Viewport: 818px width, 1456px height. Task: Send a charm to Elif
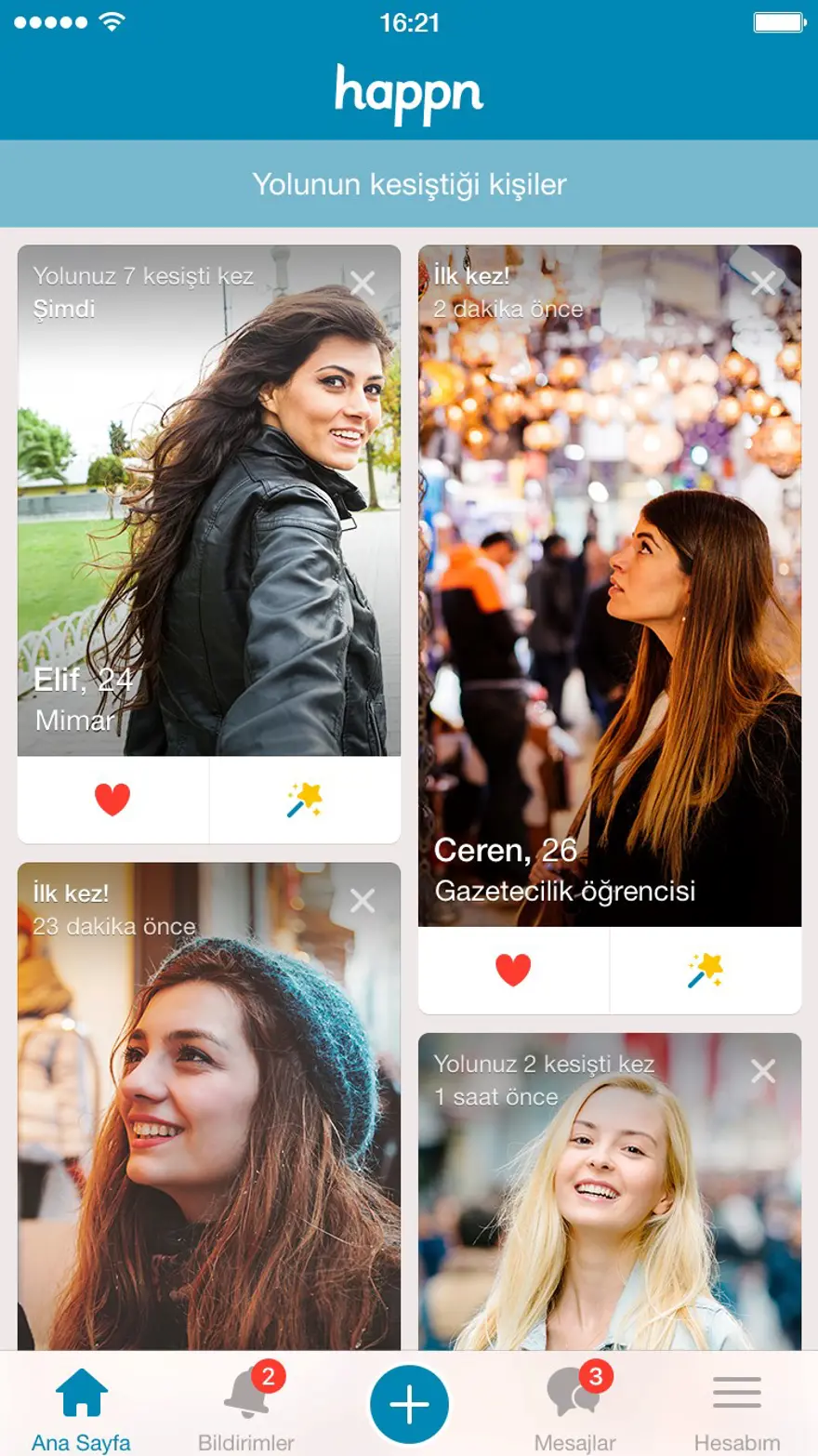point(305,800)
